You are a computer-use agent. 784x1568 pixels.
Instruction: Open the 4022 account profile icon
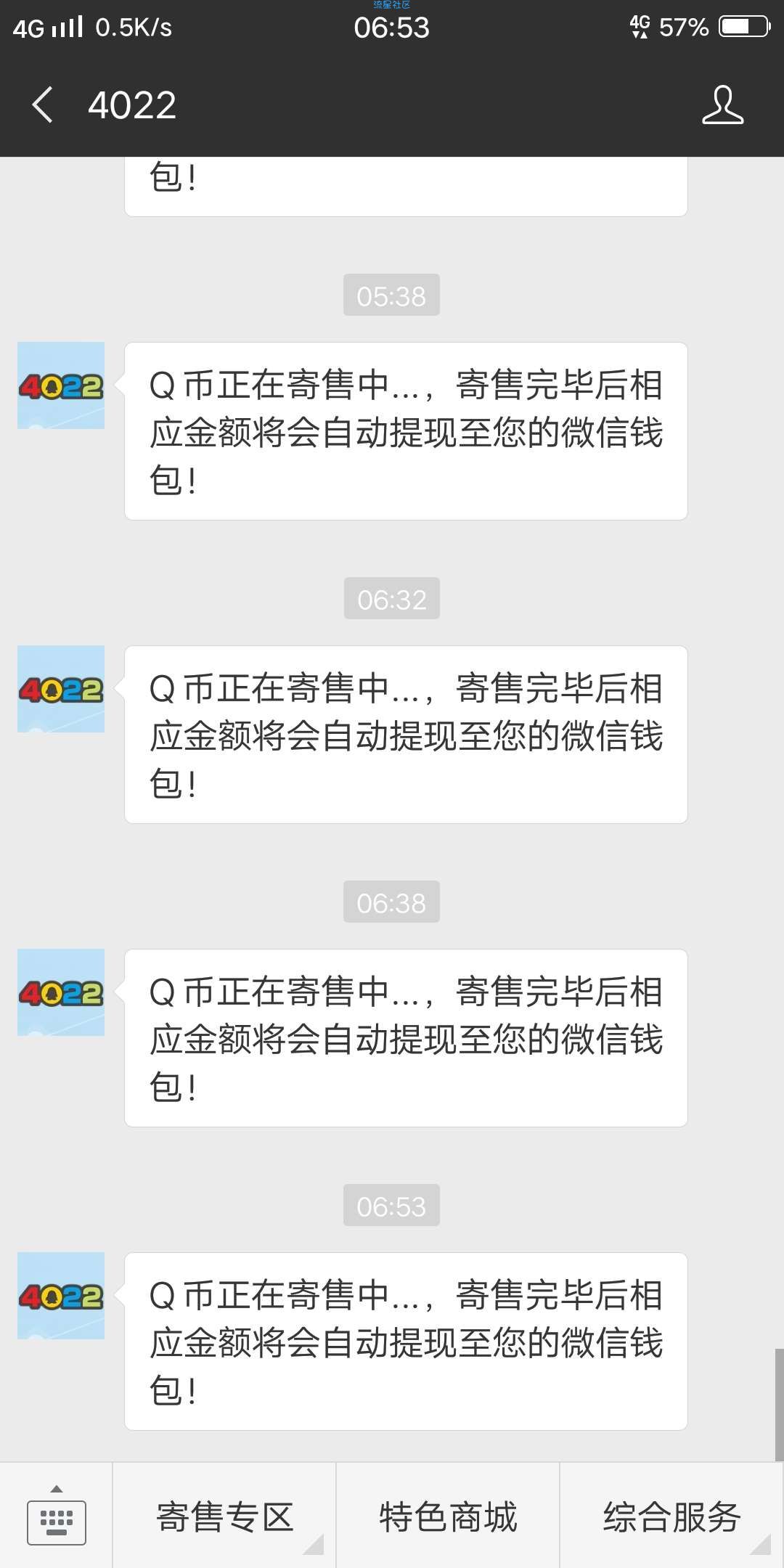click(x=722, y=105)
